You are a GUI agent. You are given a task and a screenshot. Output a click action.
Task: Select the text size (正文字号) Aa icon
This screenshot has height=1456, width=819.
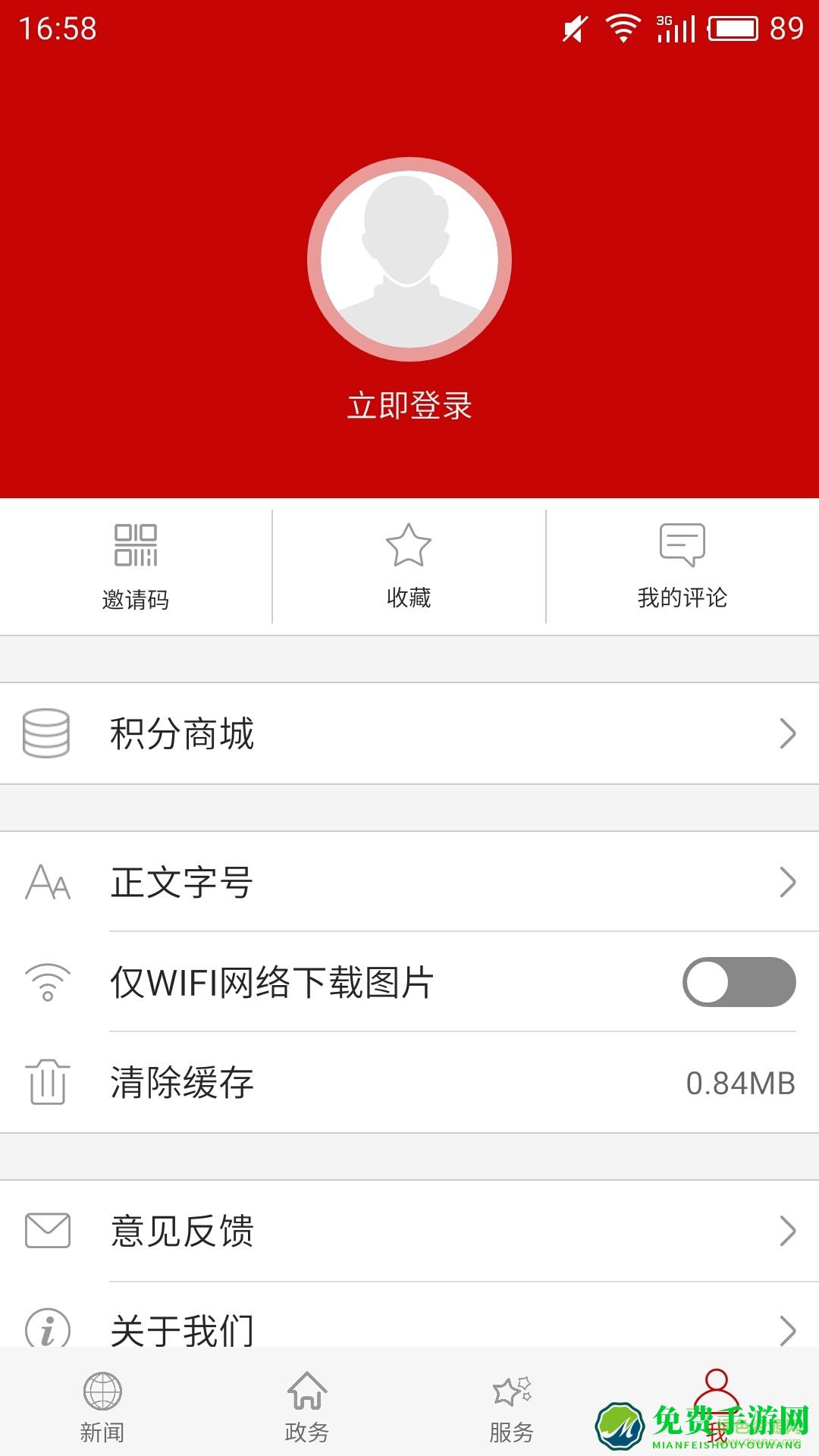[x=47, y=882]
